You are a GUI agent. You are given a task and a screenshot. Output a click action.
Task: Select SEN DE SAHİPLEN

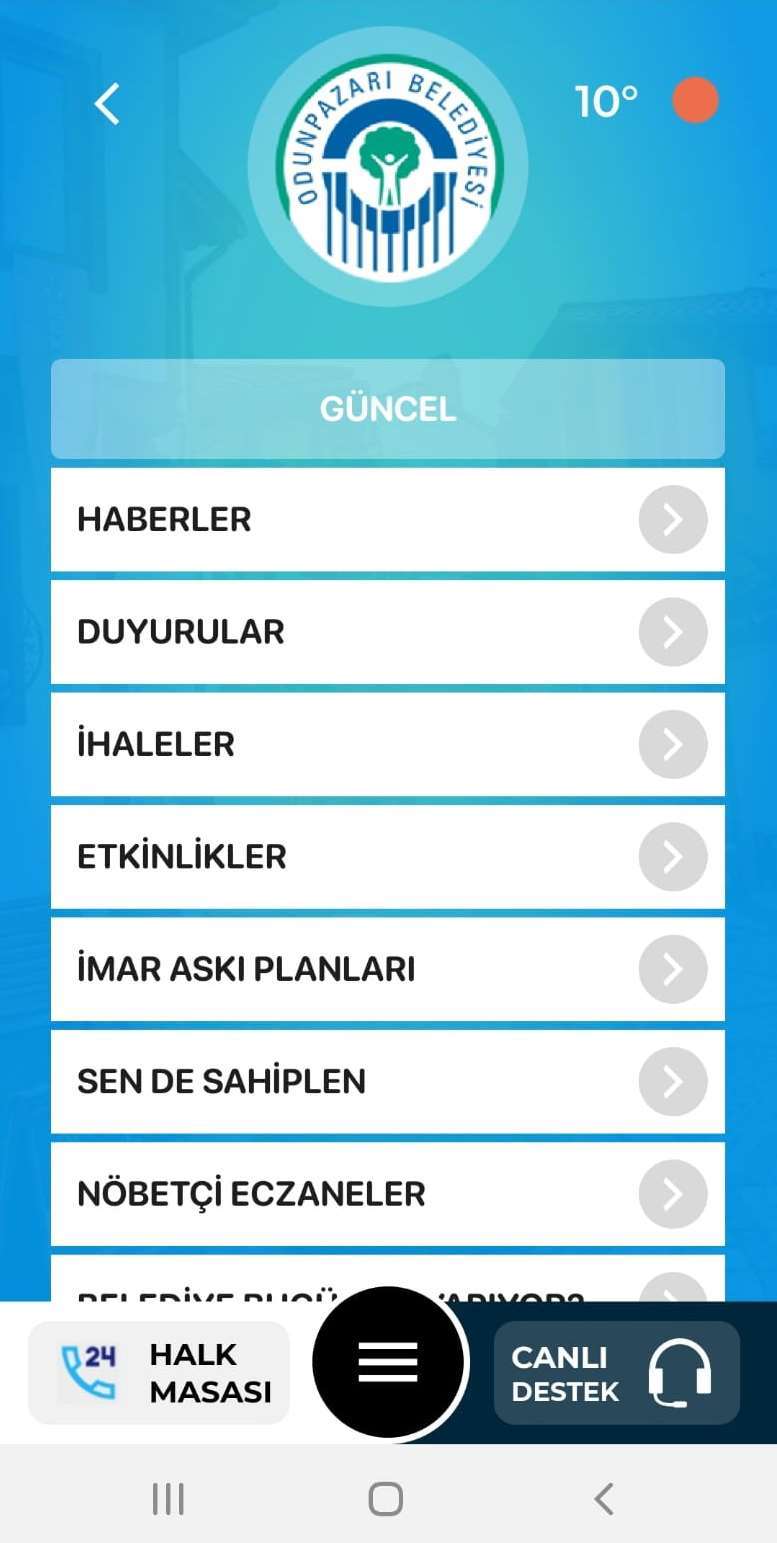(388, 1082)
